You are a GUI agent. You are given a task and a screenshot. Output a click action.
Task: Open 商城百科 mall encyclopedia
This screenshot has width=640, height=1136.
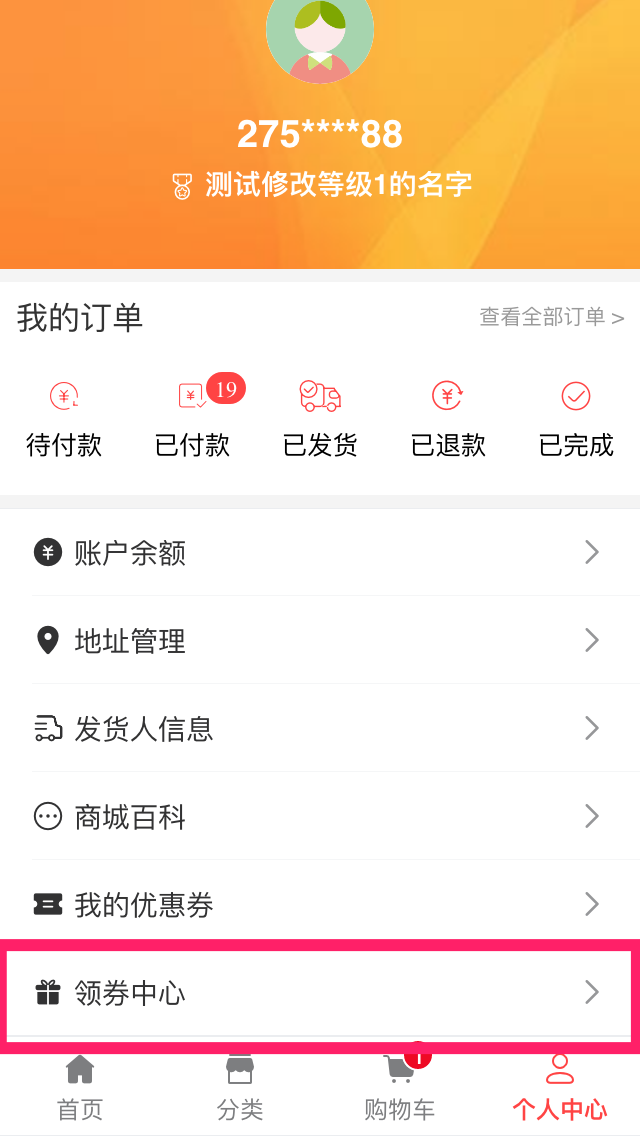320,817
